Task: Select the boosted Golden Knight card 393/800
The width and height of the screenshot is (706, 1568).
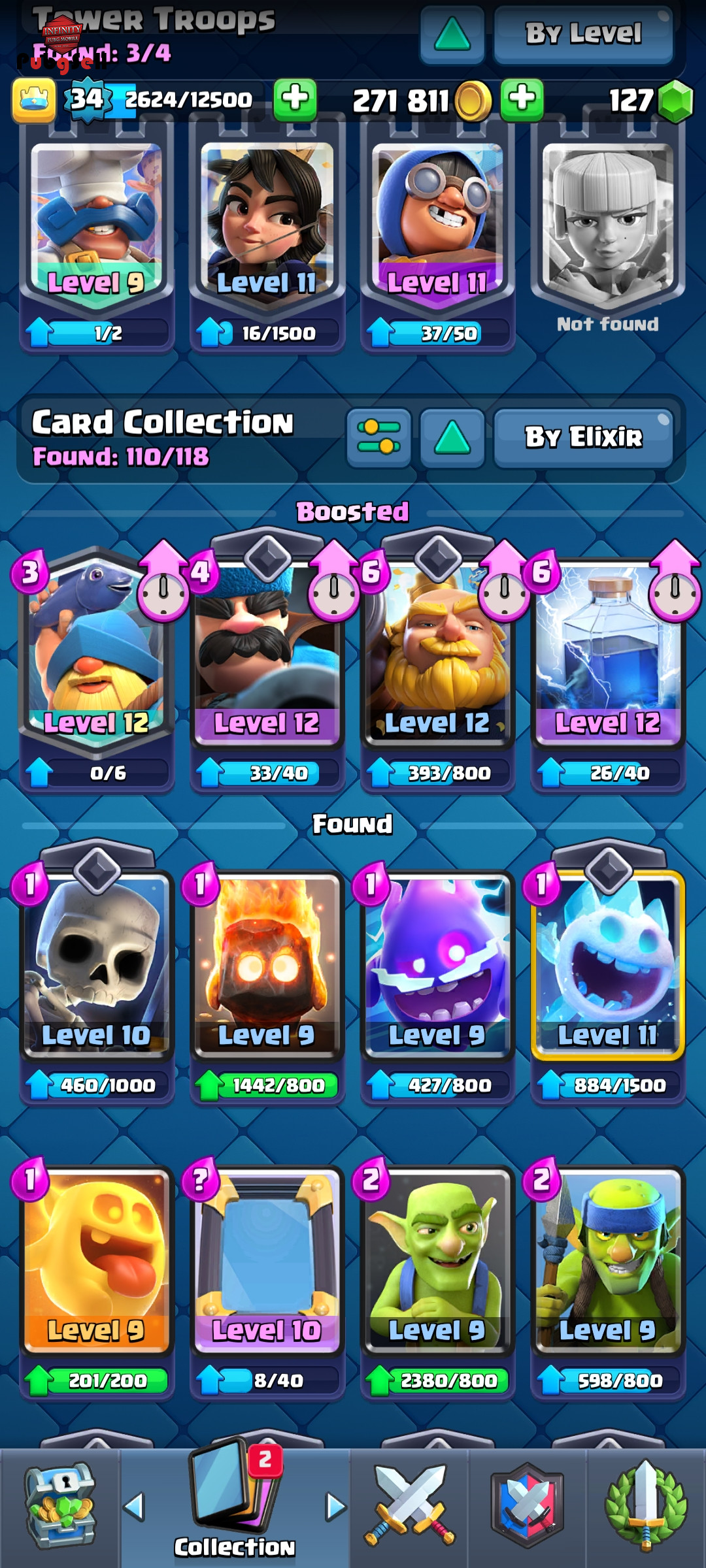Action: tap(438, 670)
